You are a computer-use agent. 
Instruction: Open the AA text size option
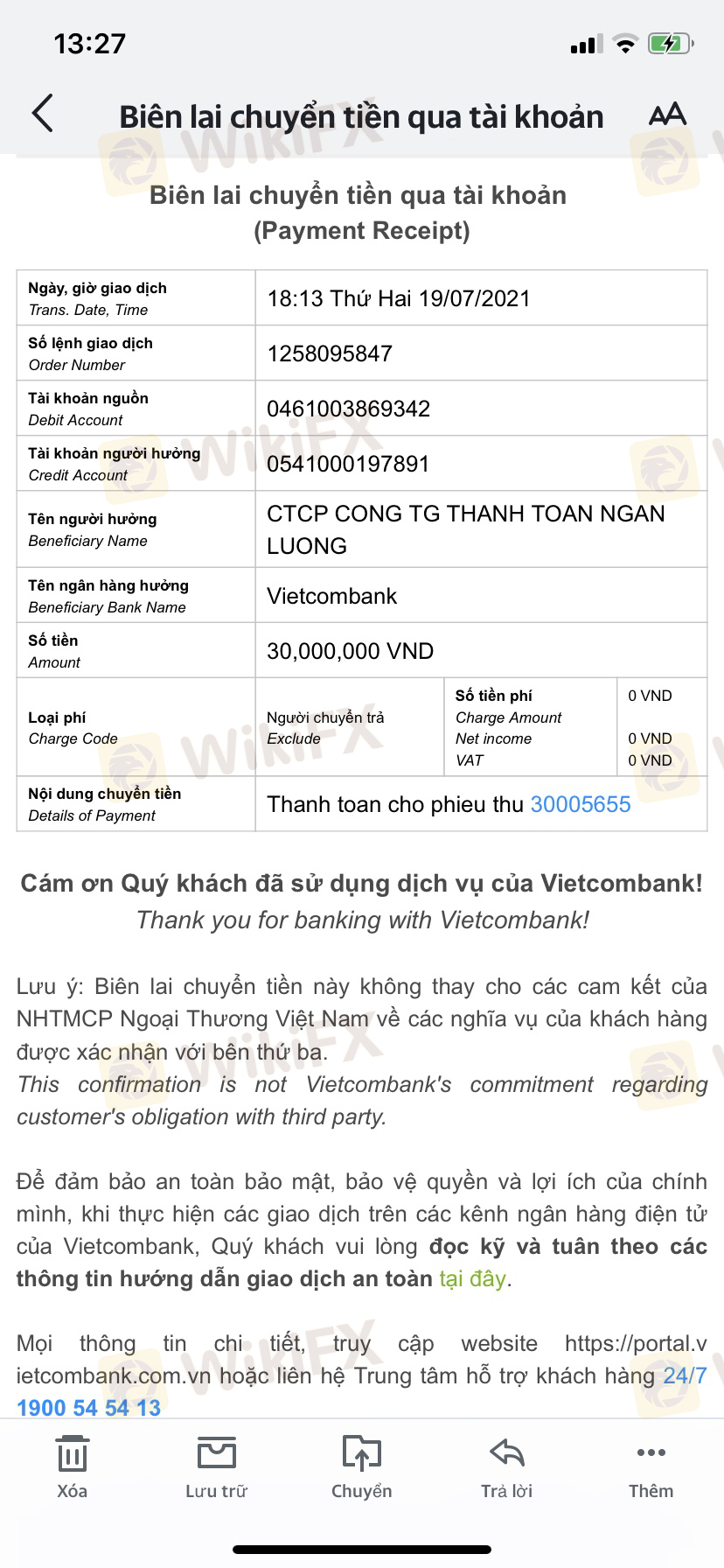pos(667,115)
